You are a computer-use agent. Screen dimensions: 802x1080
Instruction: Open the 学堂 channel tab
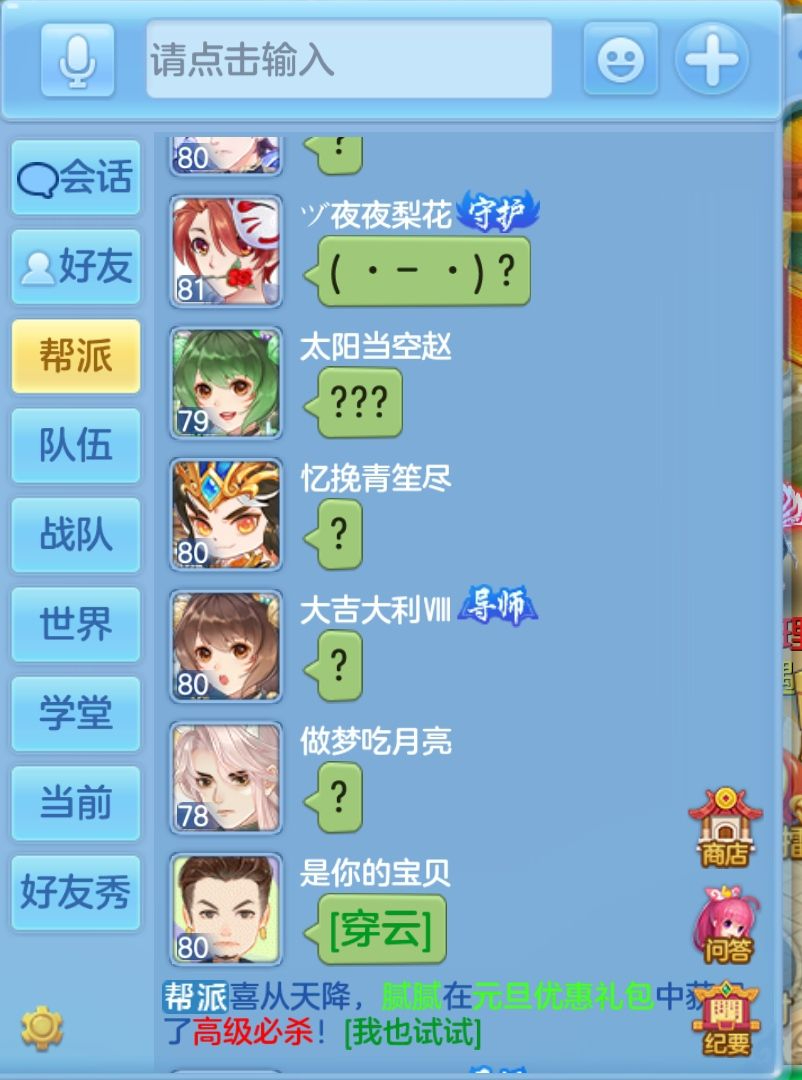(76, 713)
